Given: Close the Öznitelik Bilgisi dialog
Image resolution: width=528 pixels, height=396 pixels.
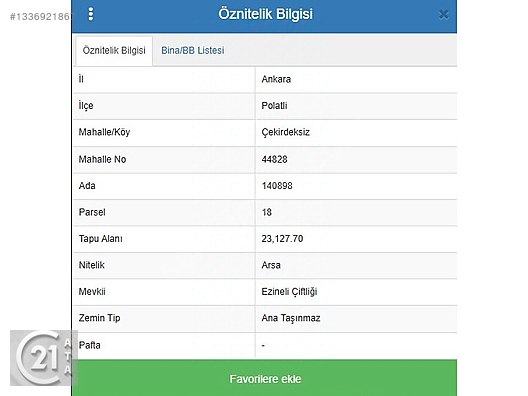Looking at the screenshot, I should tap(443, 14).
